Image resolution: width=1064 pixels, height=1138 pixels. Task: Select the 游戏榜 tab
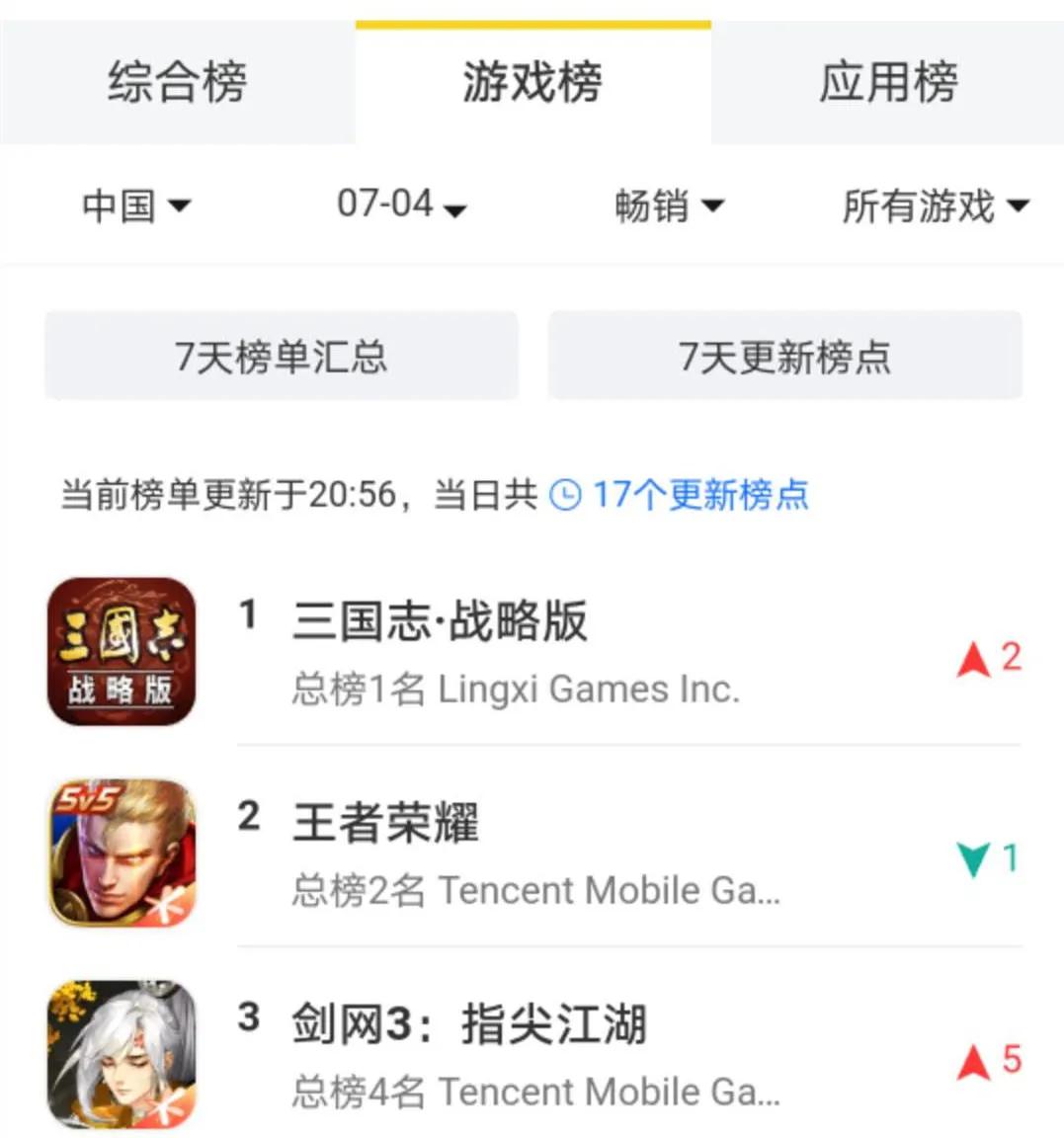[533, 84]
